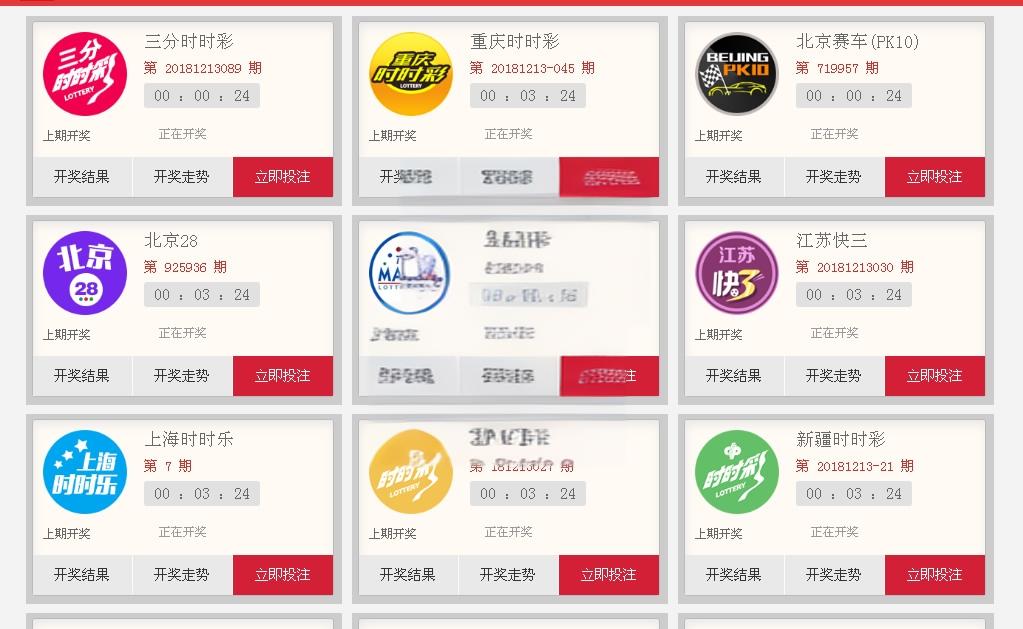The image size is (1023, 629).
Task: Tap 立即投注 on the 三分时时彩 card
Action: pos(283,177)
